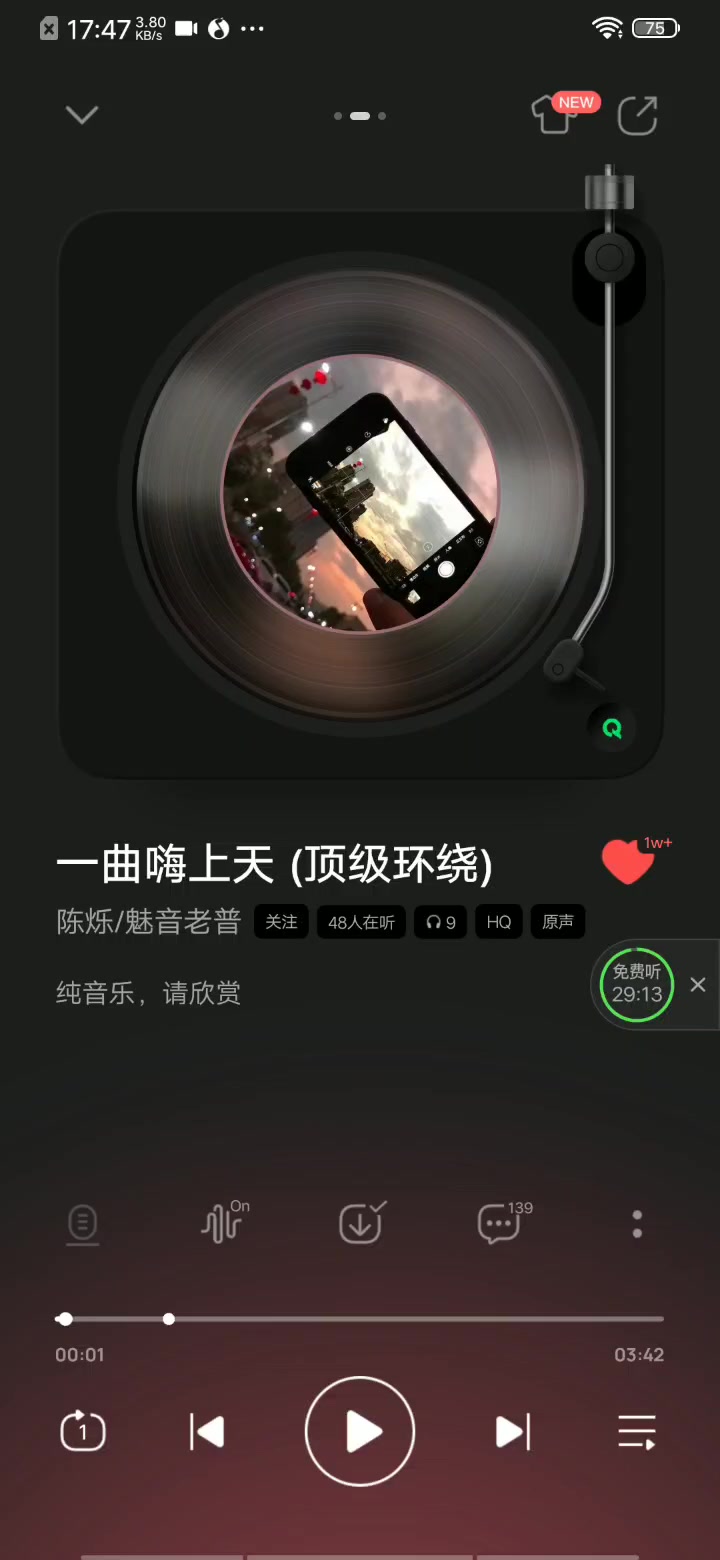Open the play queue list
The height and width of the screenshot is (1560, 720).
[x=637, y=1432]
